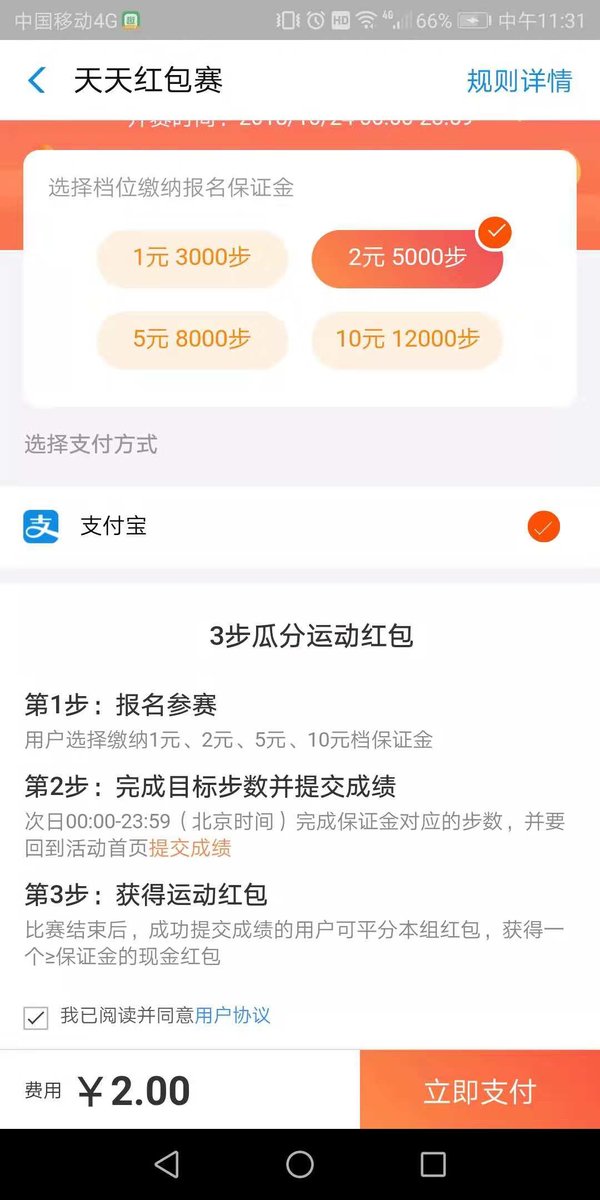
Task: Go back from 天天红包赛 page
Action: tap(37, 80)
